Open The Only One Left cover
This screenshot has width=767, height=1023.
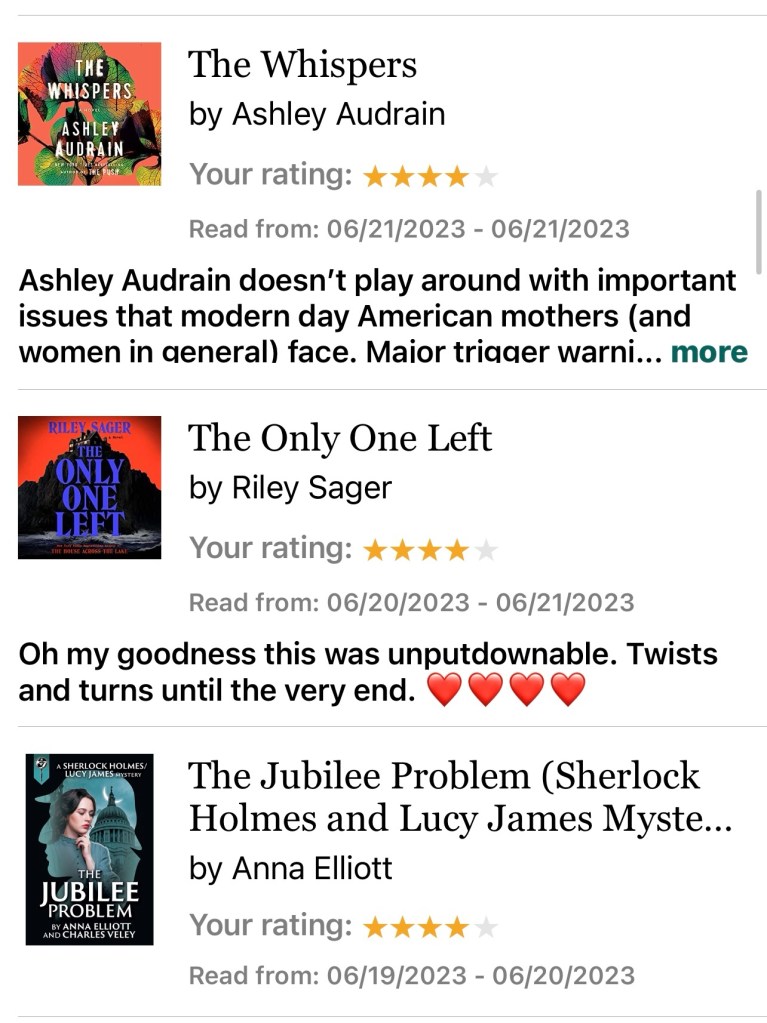(89, 487)
